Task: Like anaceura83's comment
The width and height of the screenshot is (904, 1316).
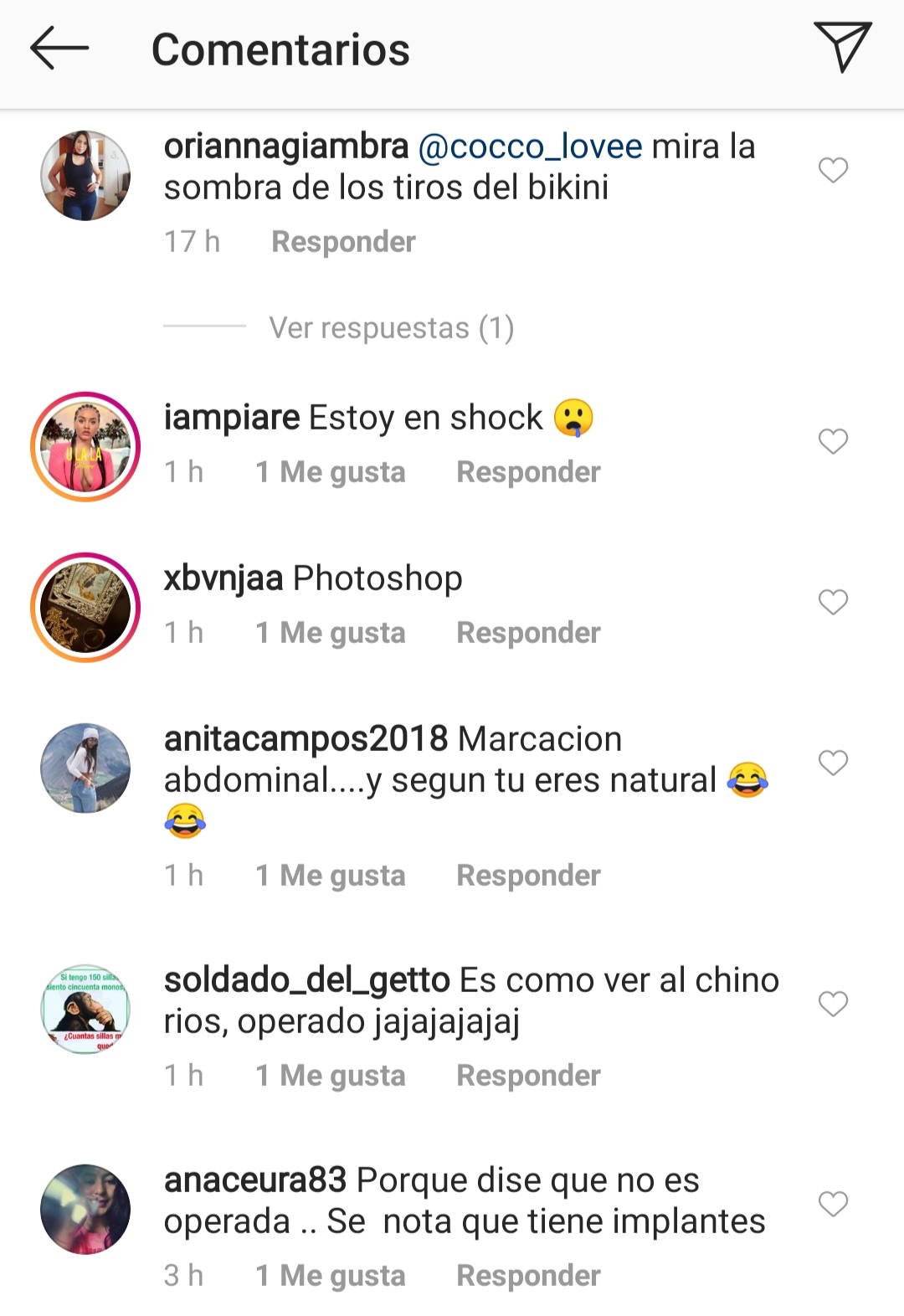Action: coord(833,1204)
